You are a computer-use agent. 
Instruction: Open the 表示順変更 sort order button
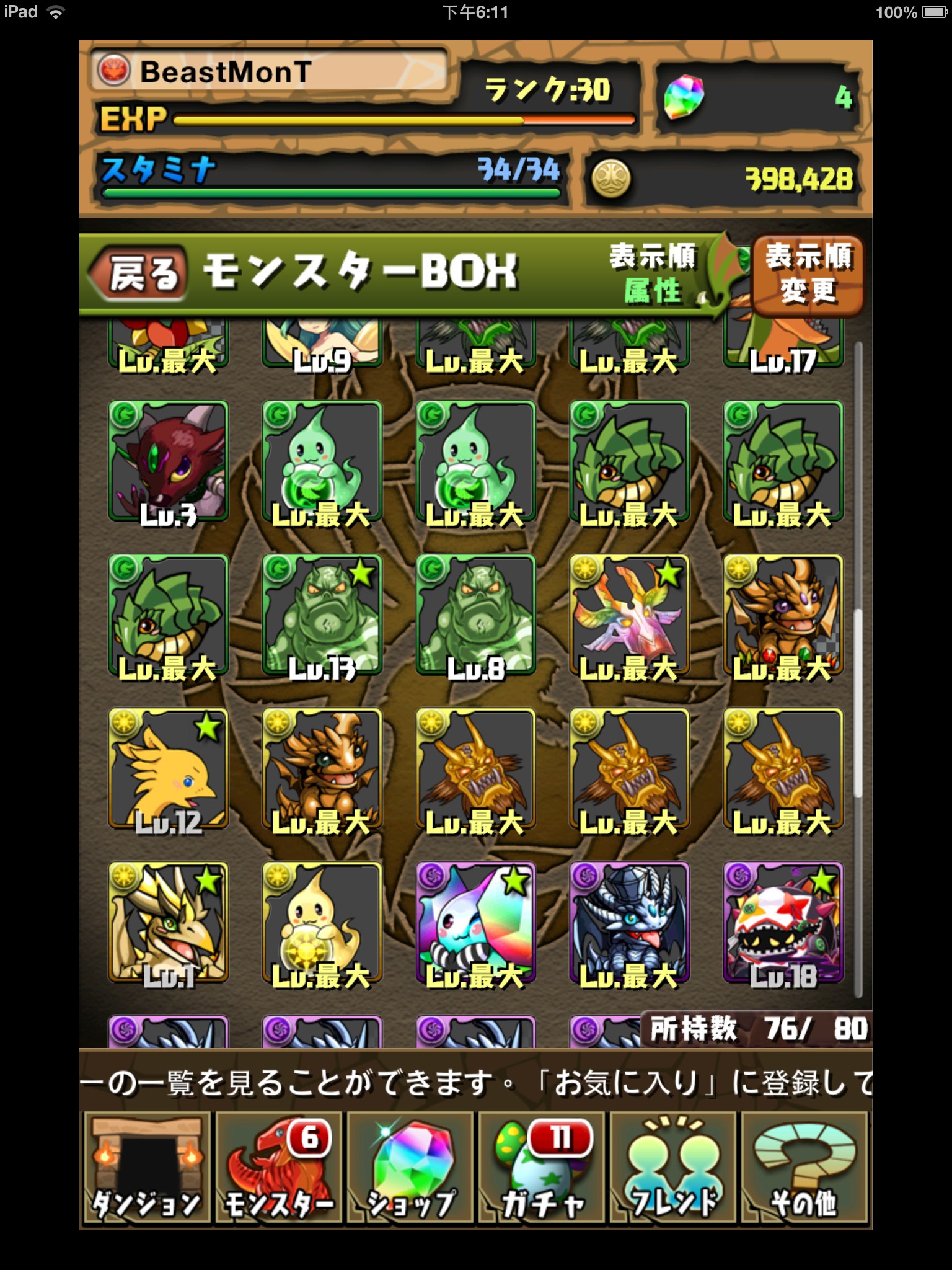(x=808, y=273)
